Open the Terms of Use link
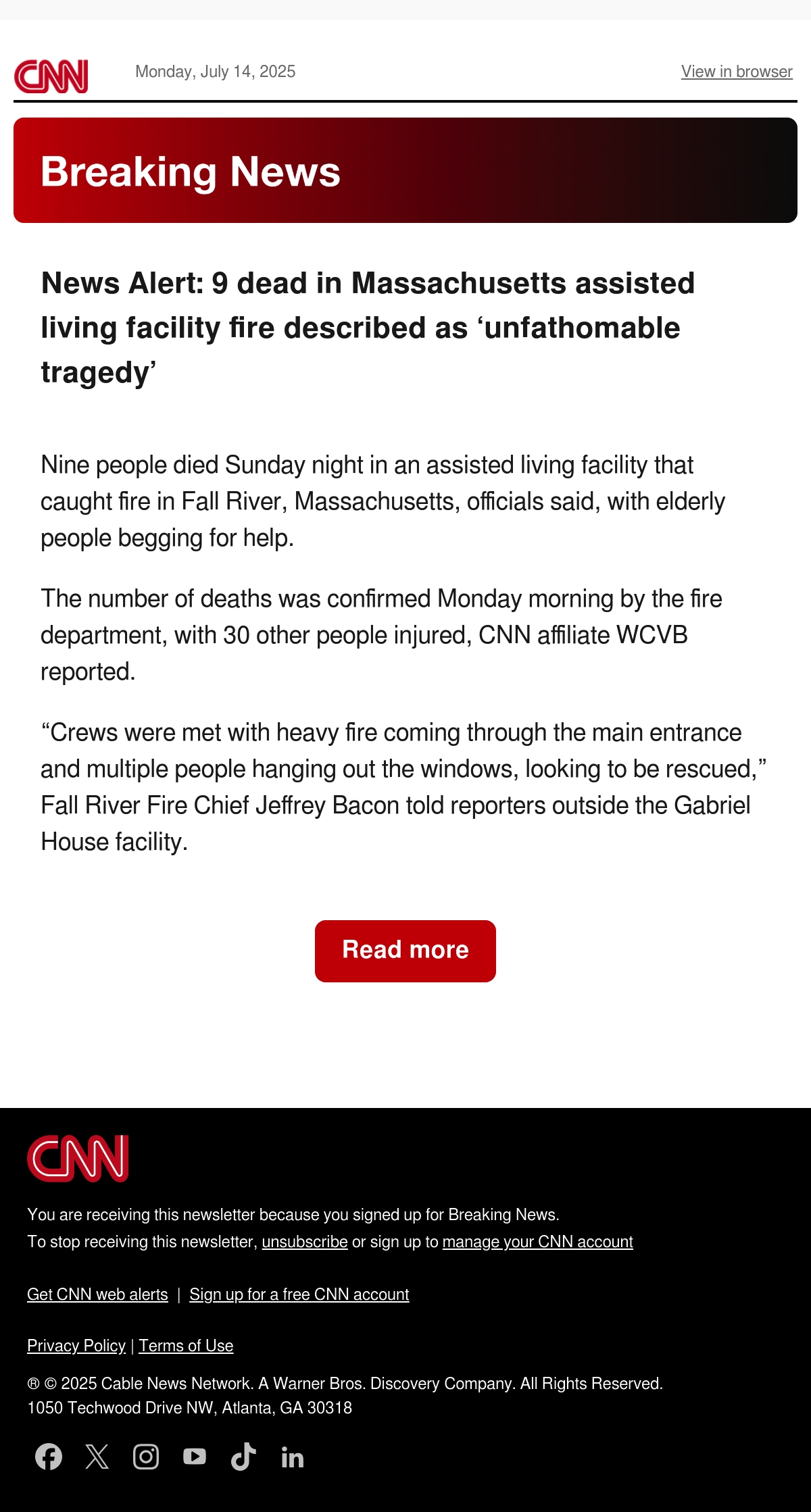Screen dimensions: 811x1512 [186, 1346]
